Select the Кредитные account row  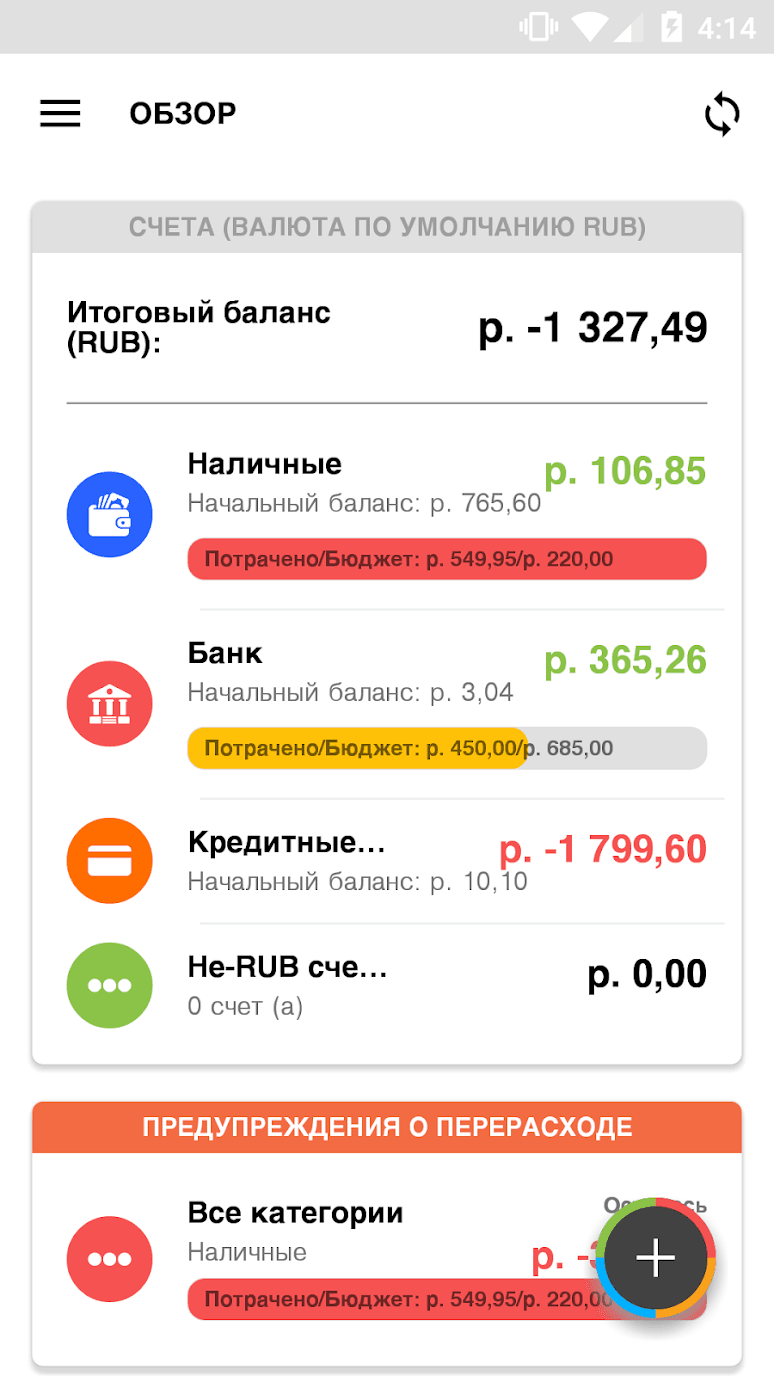387,861
